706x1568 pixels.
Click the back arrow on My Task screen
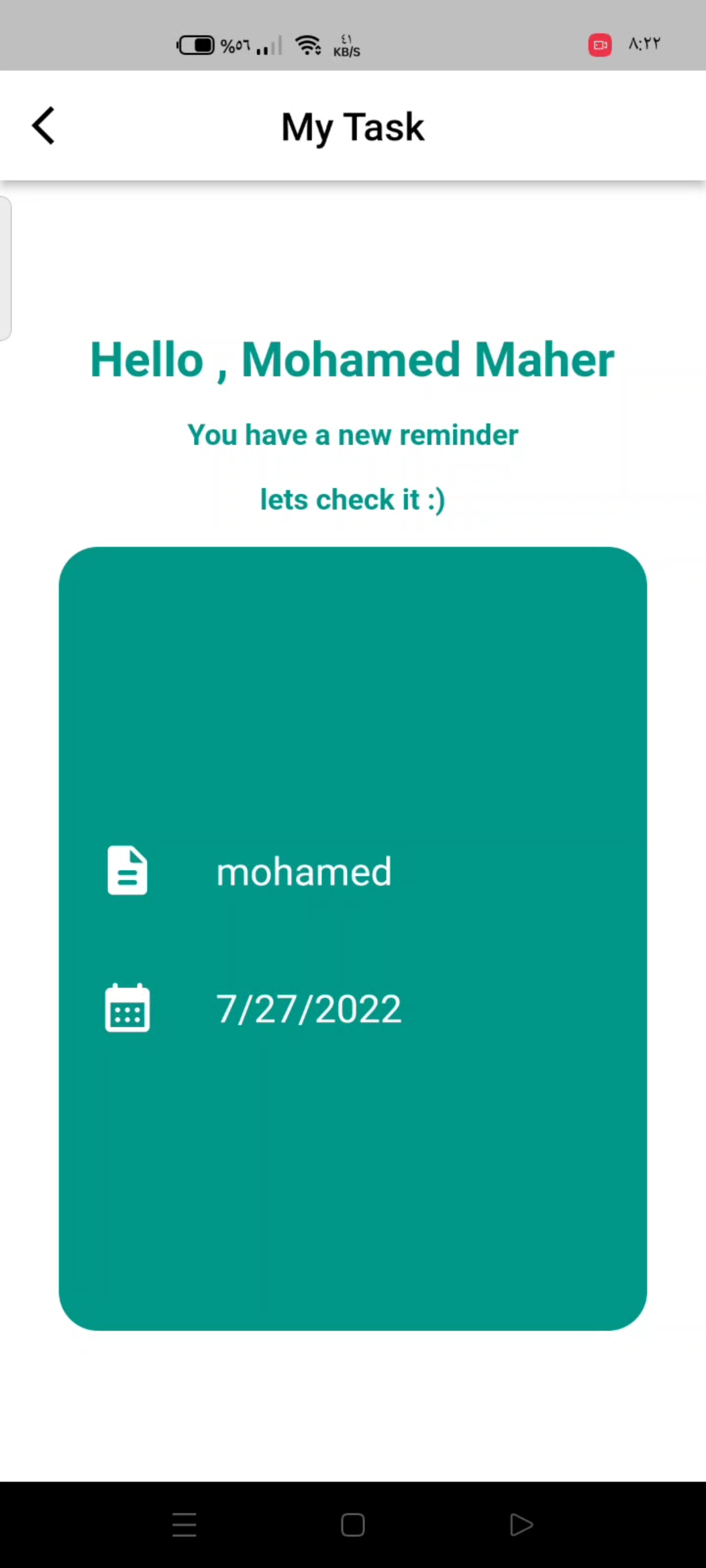[42, 125]
